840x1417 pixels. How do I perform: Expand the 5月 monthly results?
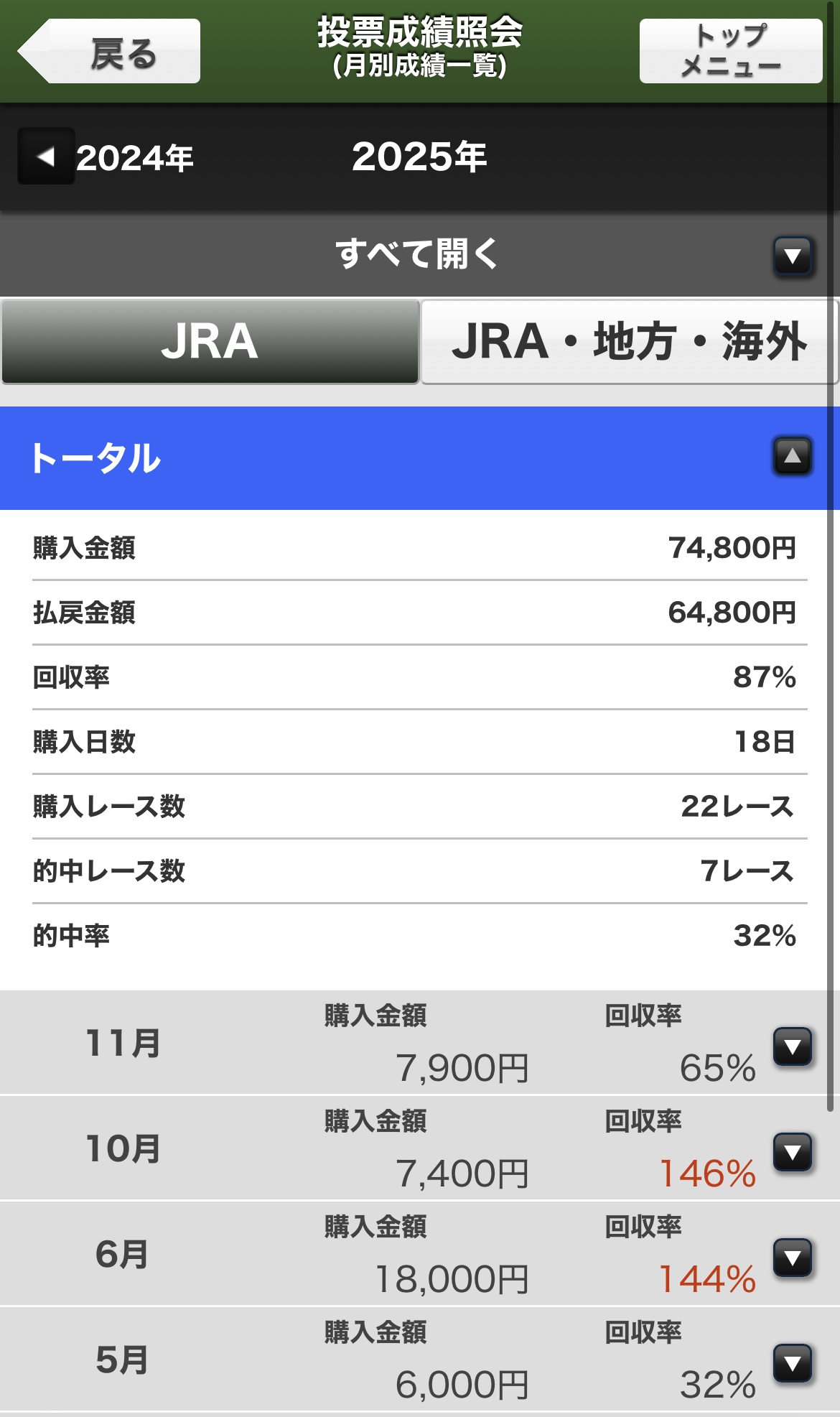tap(792, 1363)
